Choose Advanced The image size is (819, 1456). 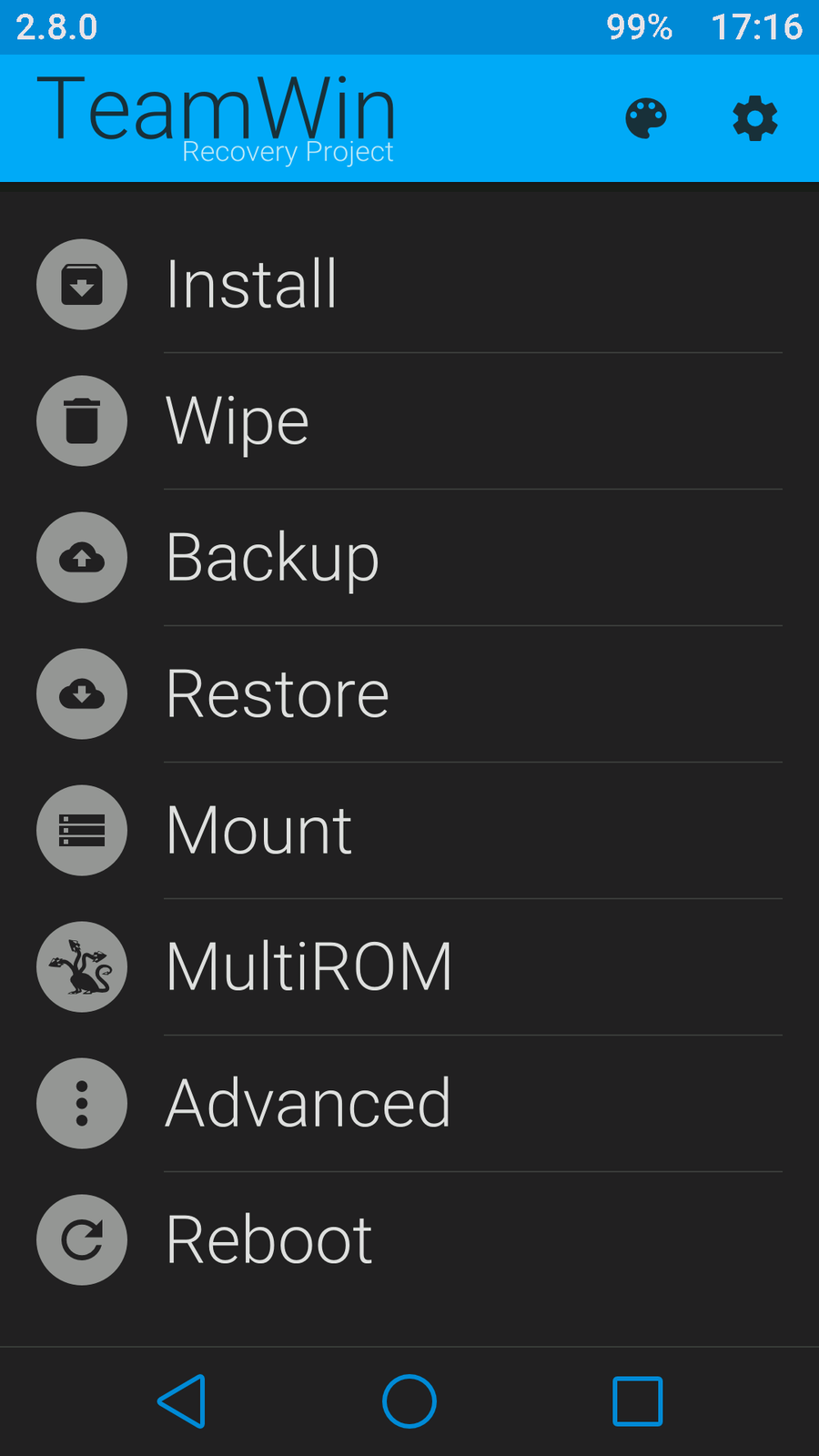click(x=308, y=1103)
